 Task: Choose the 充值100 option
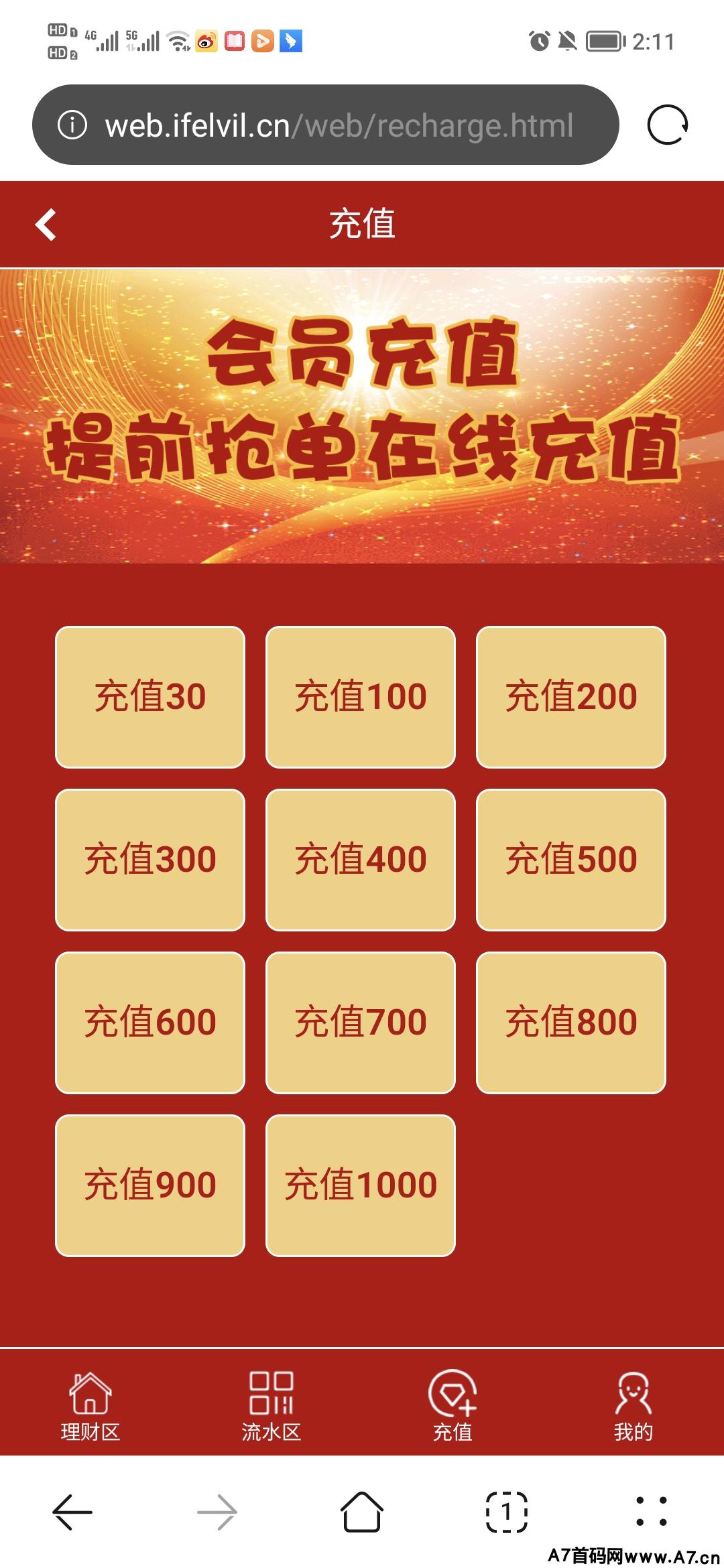(x=361, y=697)
